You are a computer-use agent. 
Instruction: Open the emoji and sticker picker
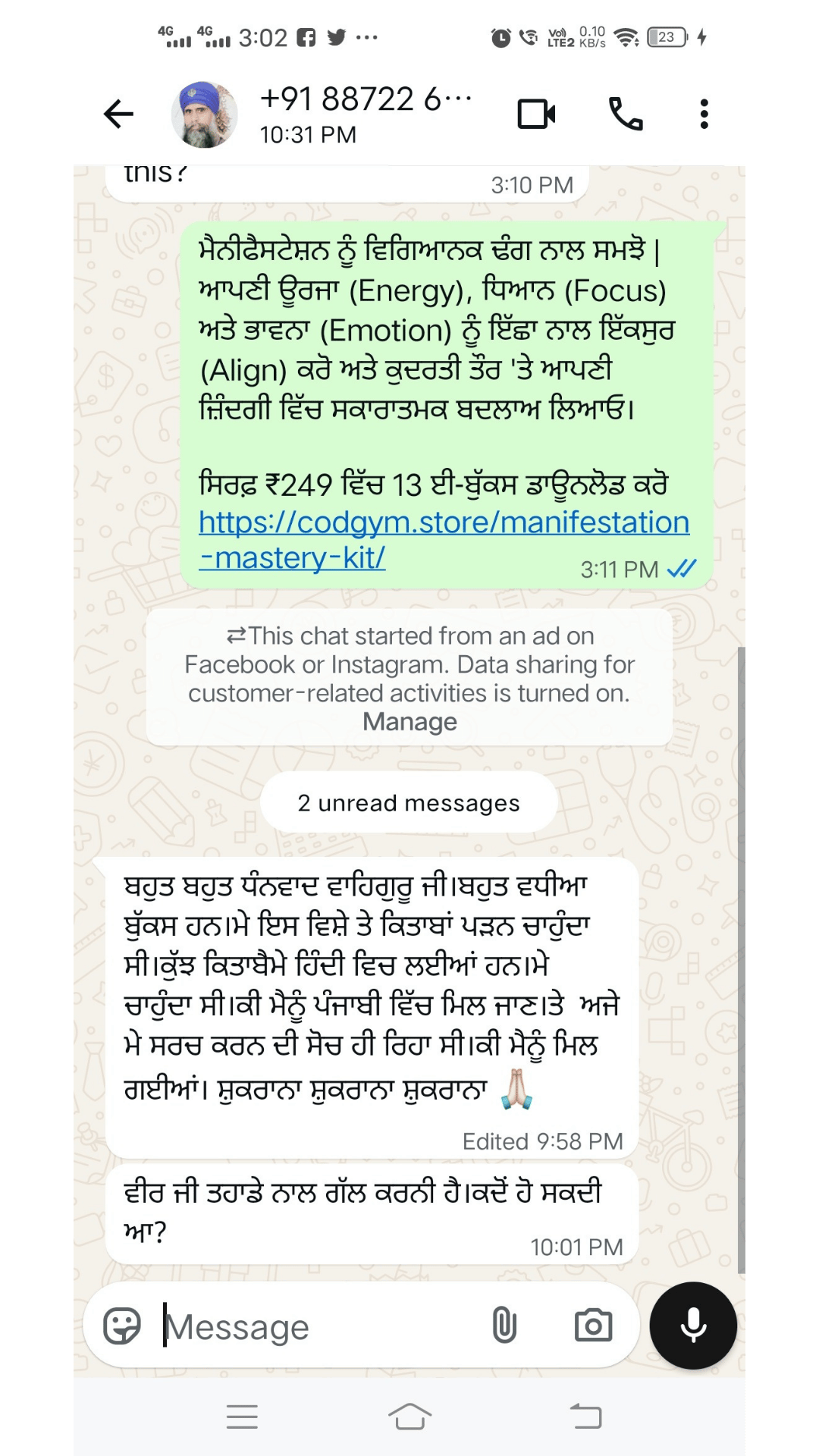(122, 1326)
